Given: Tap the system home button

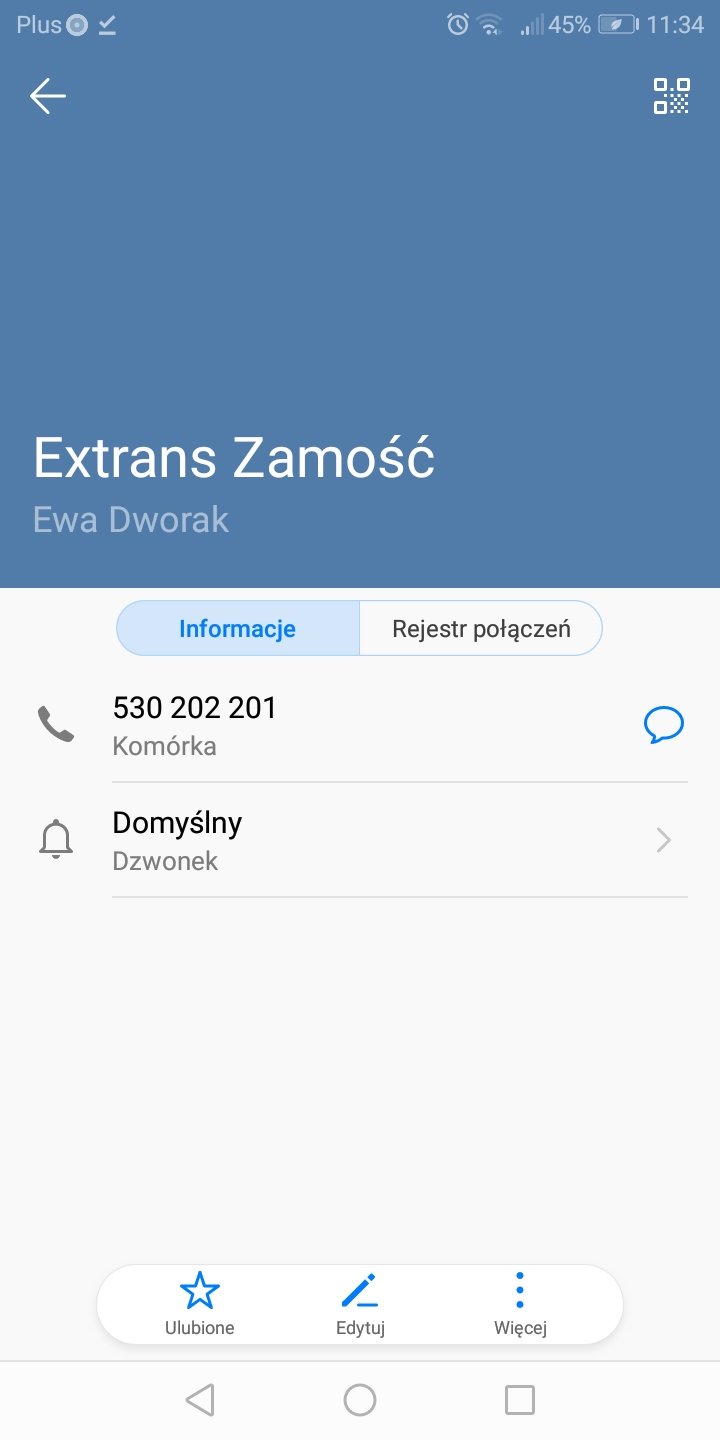Looking at the screenshot, I should (x=360, y=1400).
